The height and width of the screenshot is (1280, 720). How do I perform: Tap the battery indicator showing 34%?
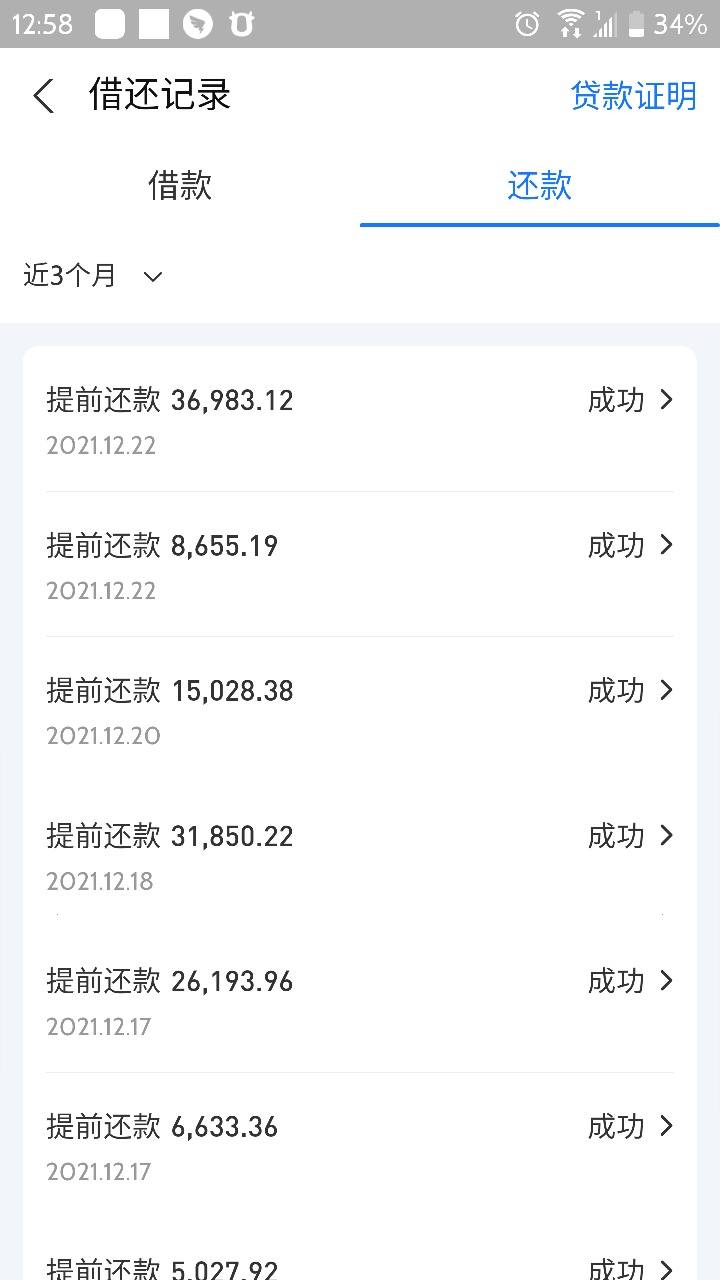660,22
